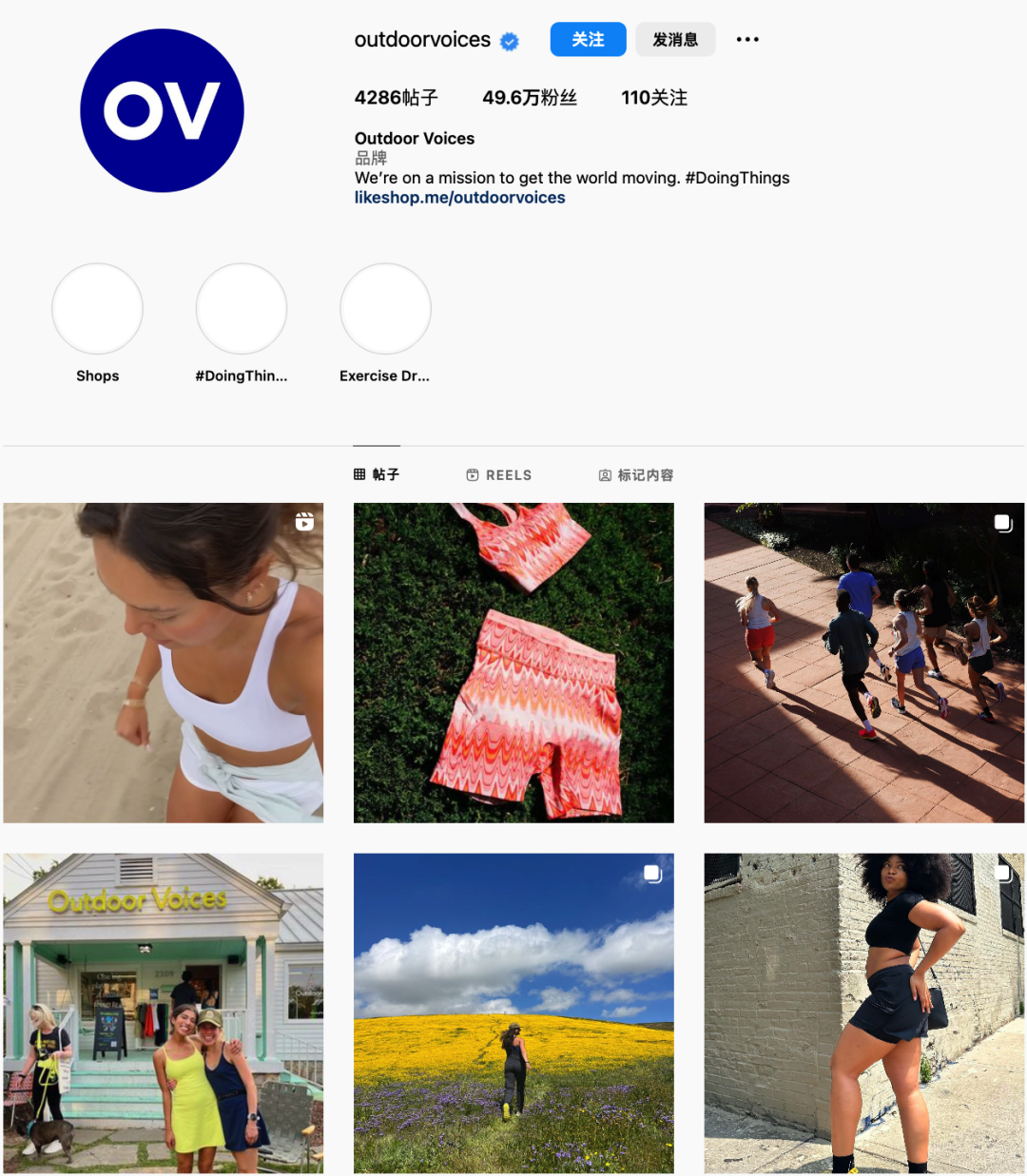
Task: Open the red patterned bra and shorts post
Action: point(513,663)
